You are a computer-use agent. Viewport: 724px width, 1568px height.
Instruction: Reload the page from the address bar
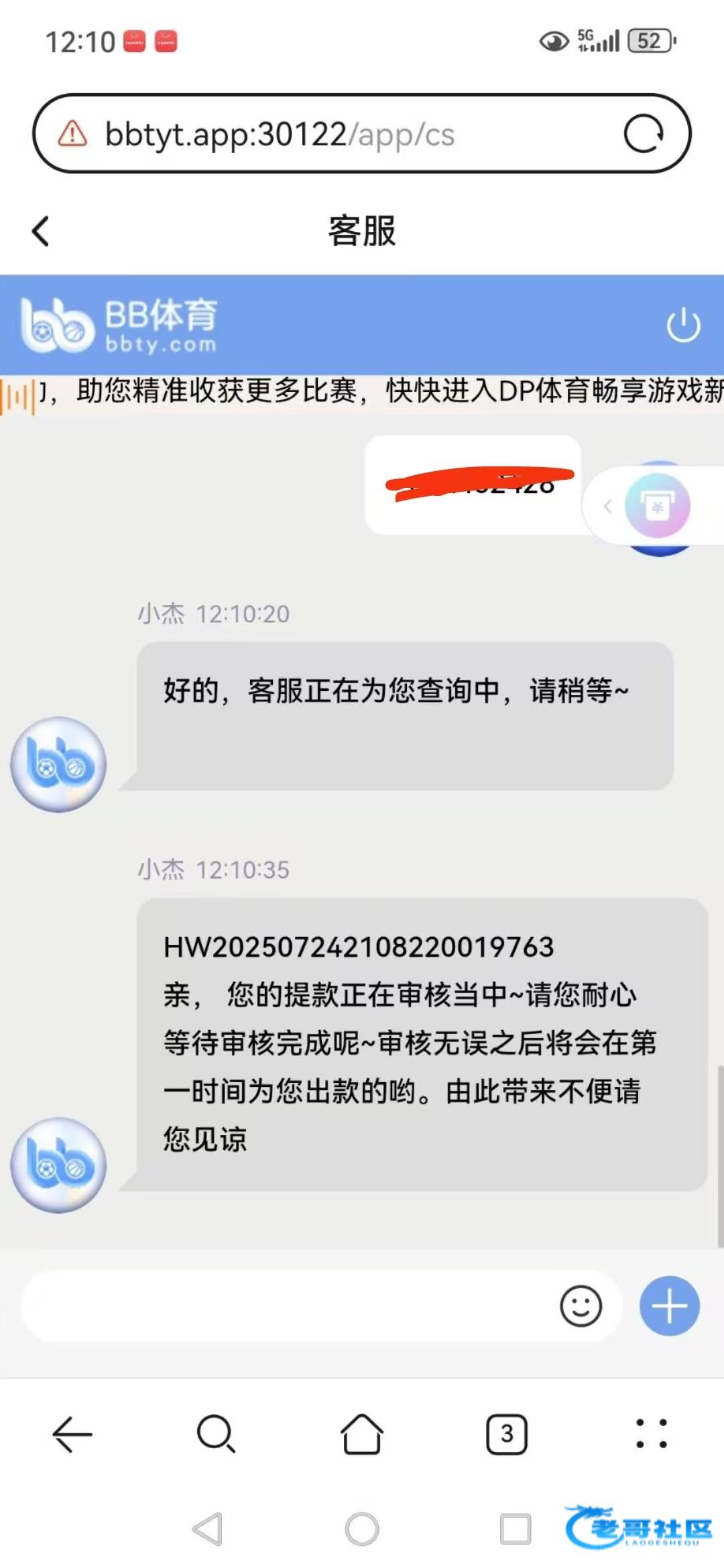pyautogui.click(x=643, y=134)
